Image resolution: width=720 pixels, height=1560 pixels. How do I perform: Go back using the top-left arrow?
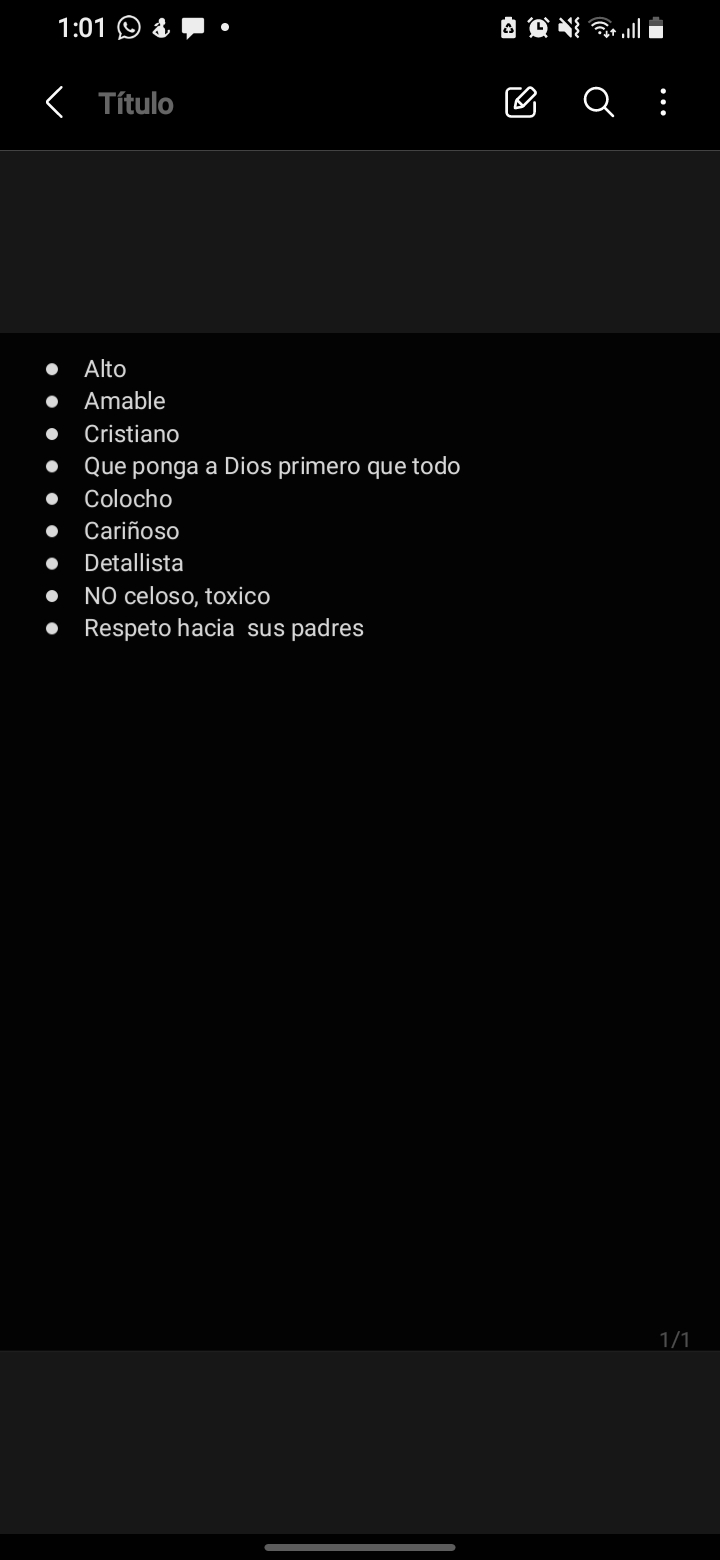[x=55, y=102]
